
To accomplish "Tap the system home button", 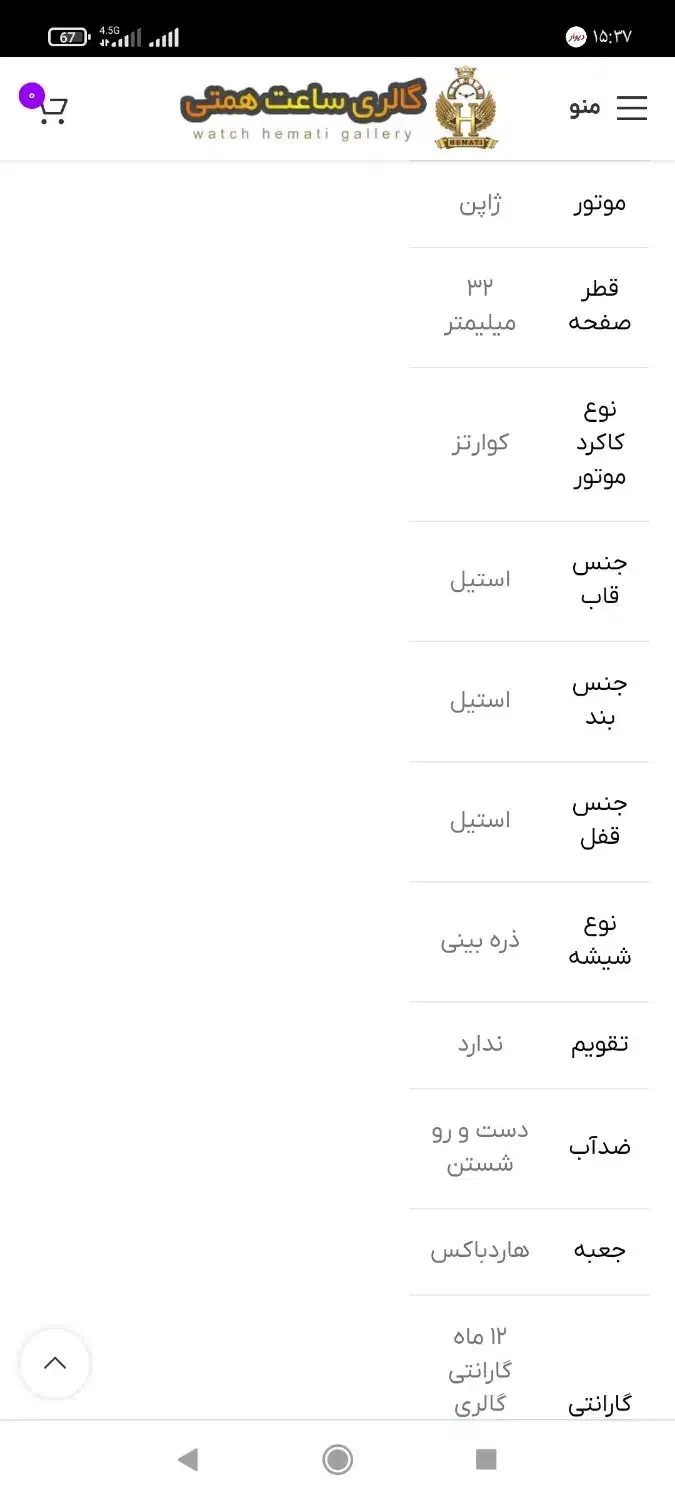I will 338,1460.
